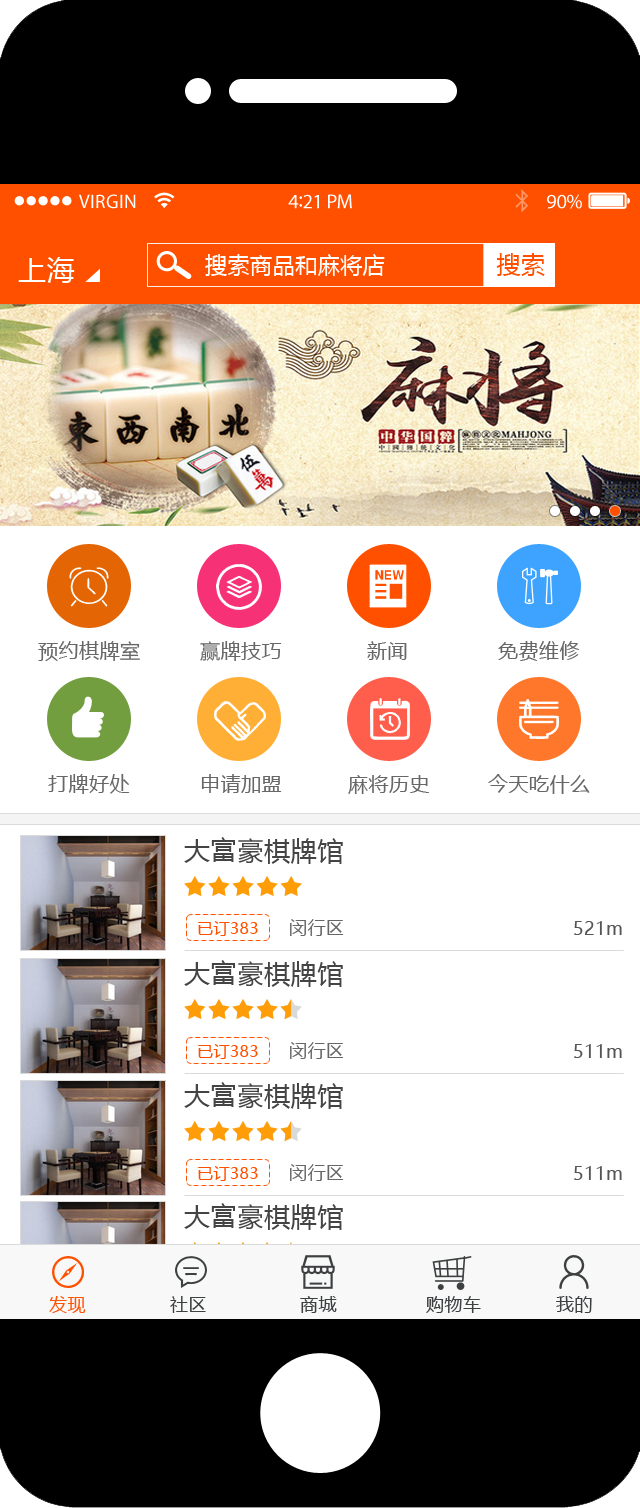The image size is (640, 1508).
Task: Tap the 搜索商品和麻将店 search field
Action: pos(315,266)
